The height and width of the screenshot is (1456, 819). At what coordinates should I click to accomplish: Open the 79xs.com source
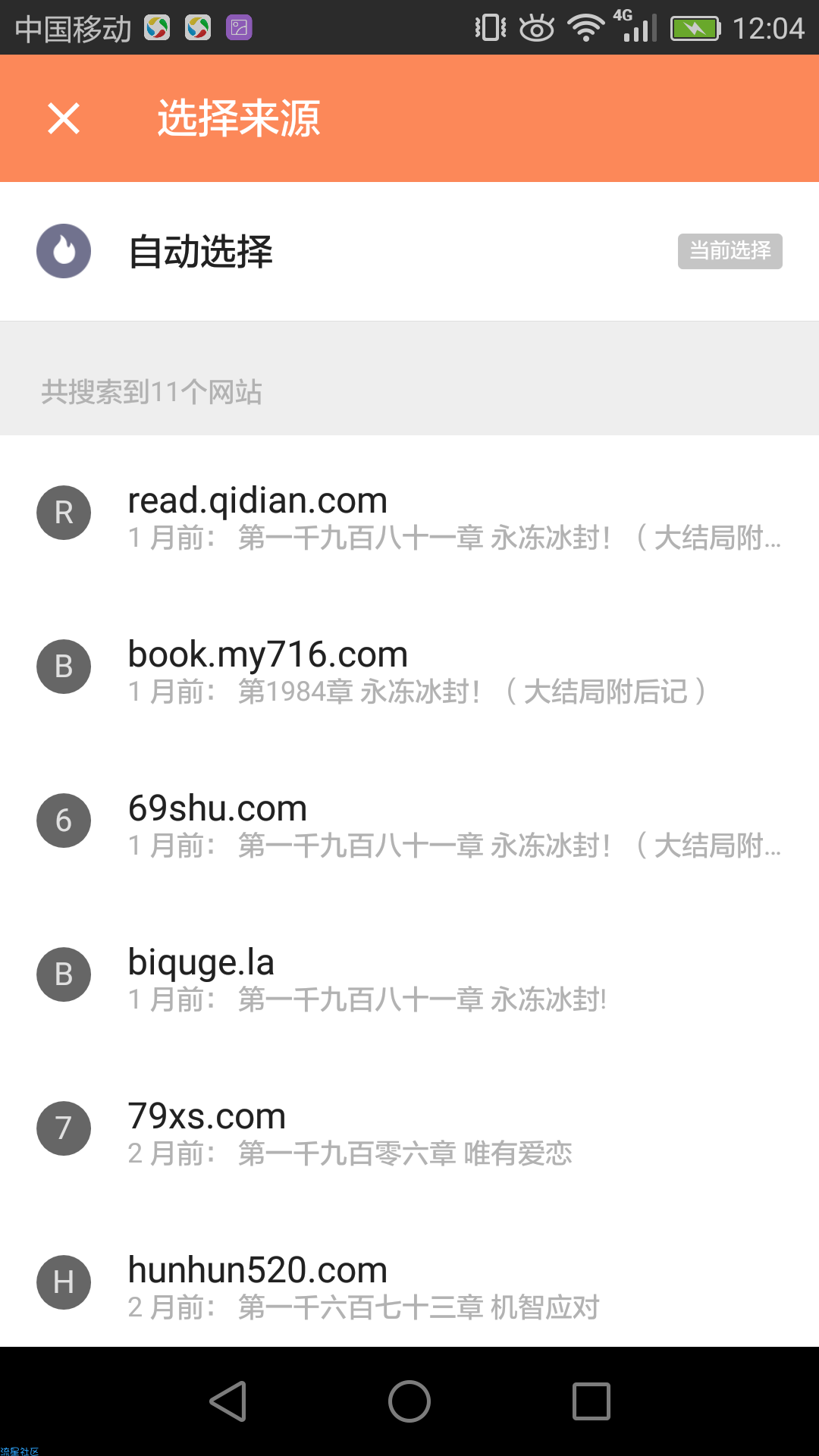tap(409, 1131)
